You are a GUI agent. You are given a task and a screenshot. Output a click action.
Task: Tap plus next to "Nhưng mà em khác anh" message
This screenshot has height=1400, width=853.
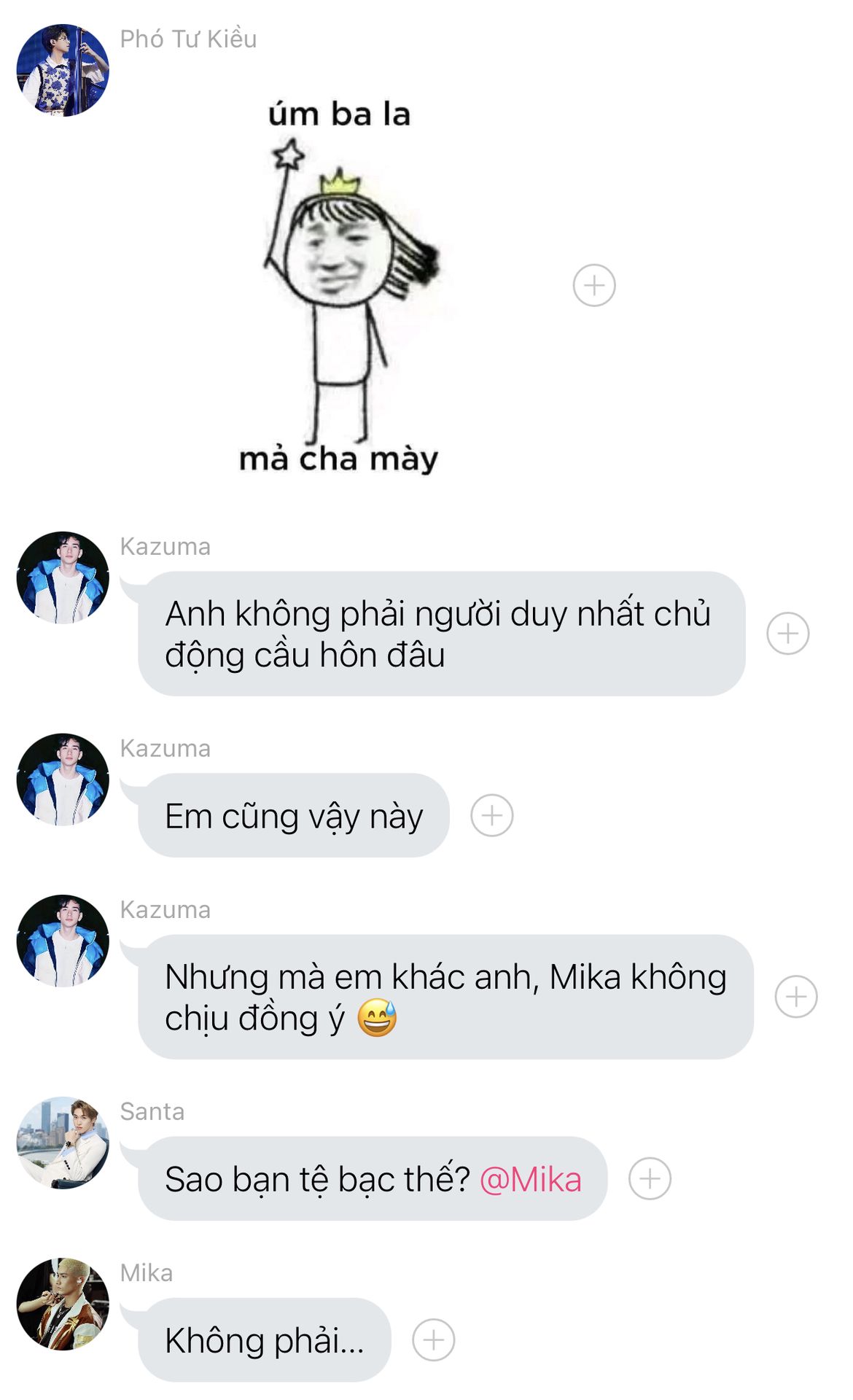[x=796, y=996]
